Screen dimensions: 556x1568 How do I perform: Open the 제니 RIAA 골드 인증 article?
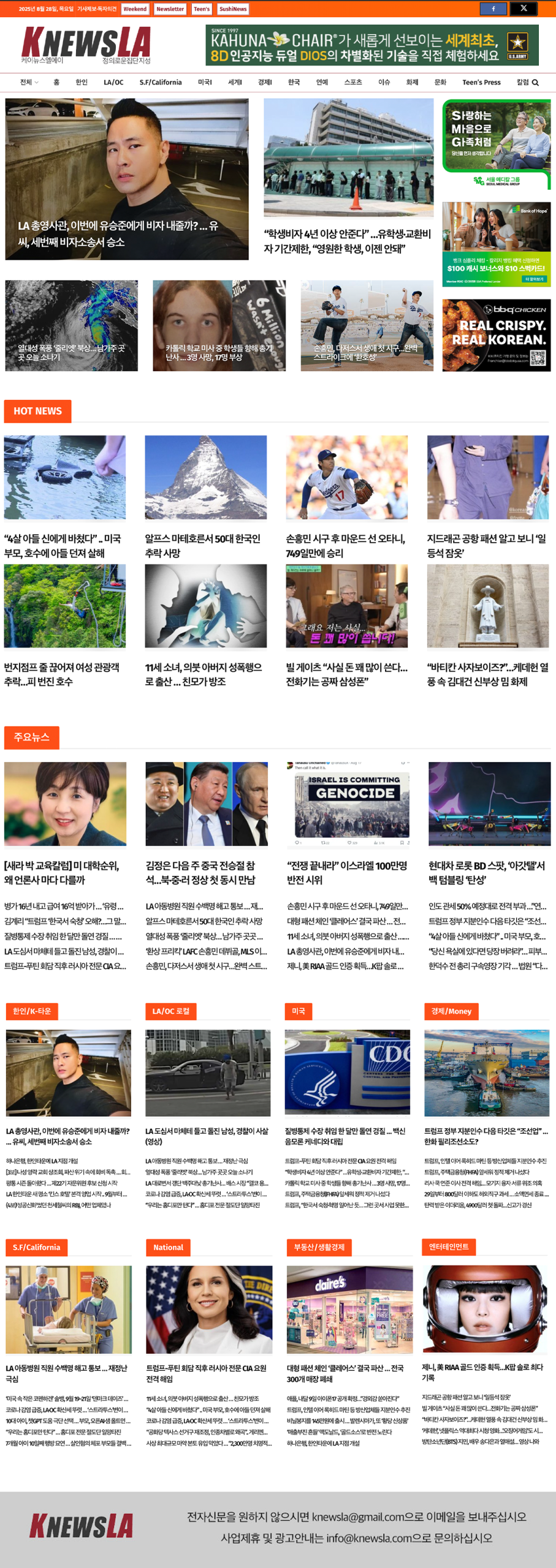[482, 1372]
